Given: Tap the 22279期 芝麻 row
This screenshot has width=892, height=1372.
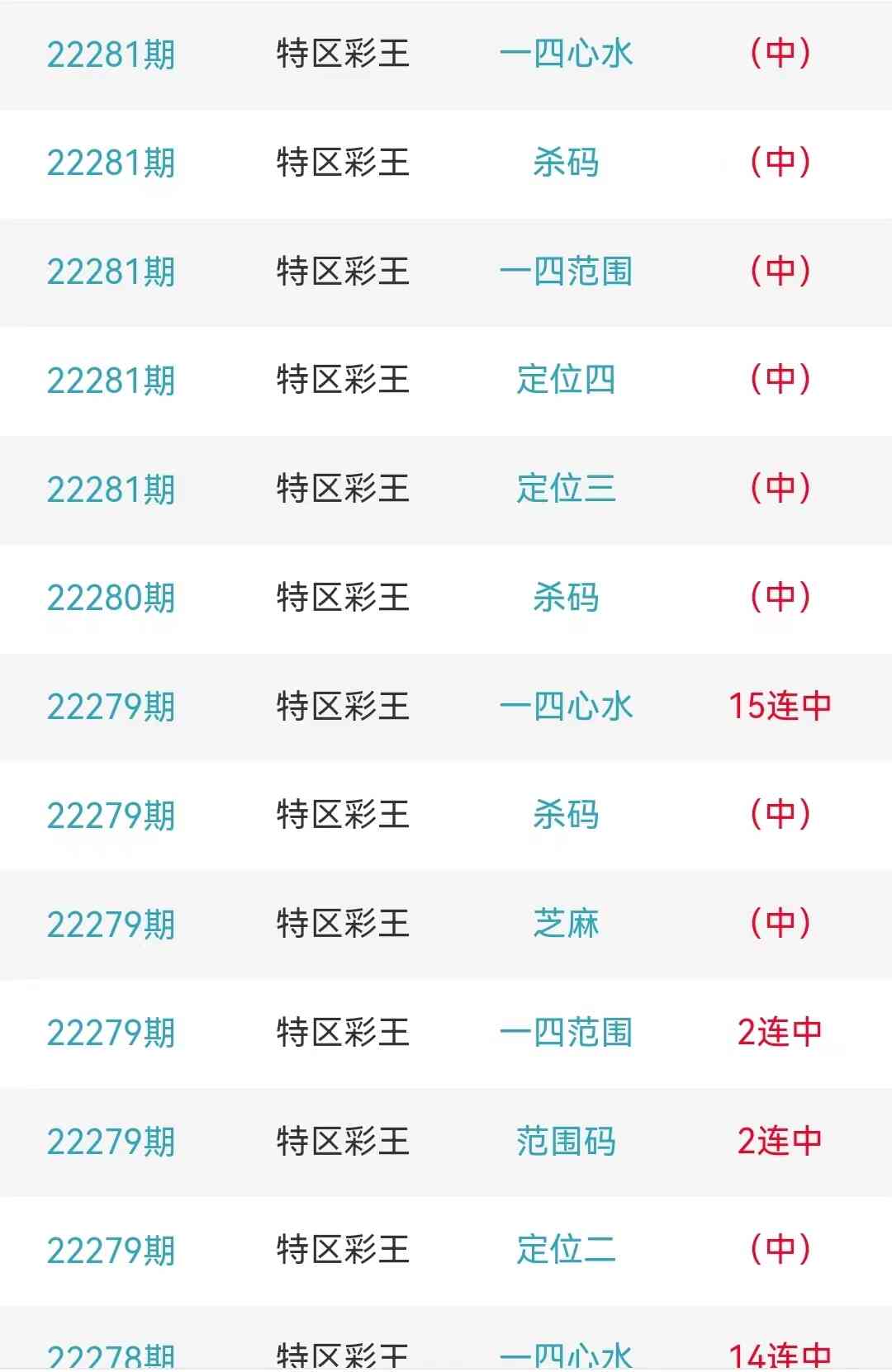Looking at the screenshot, I should (566, 924).
